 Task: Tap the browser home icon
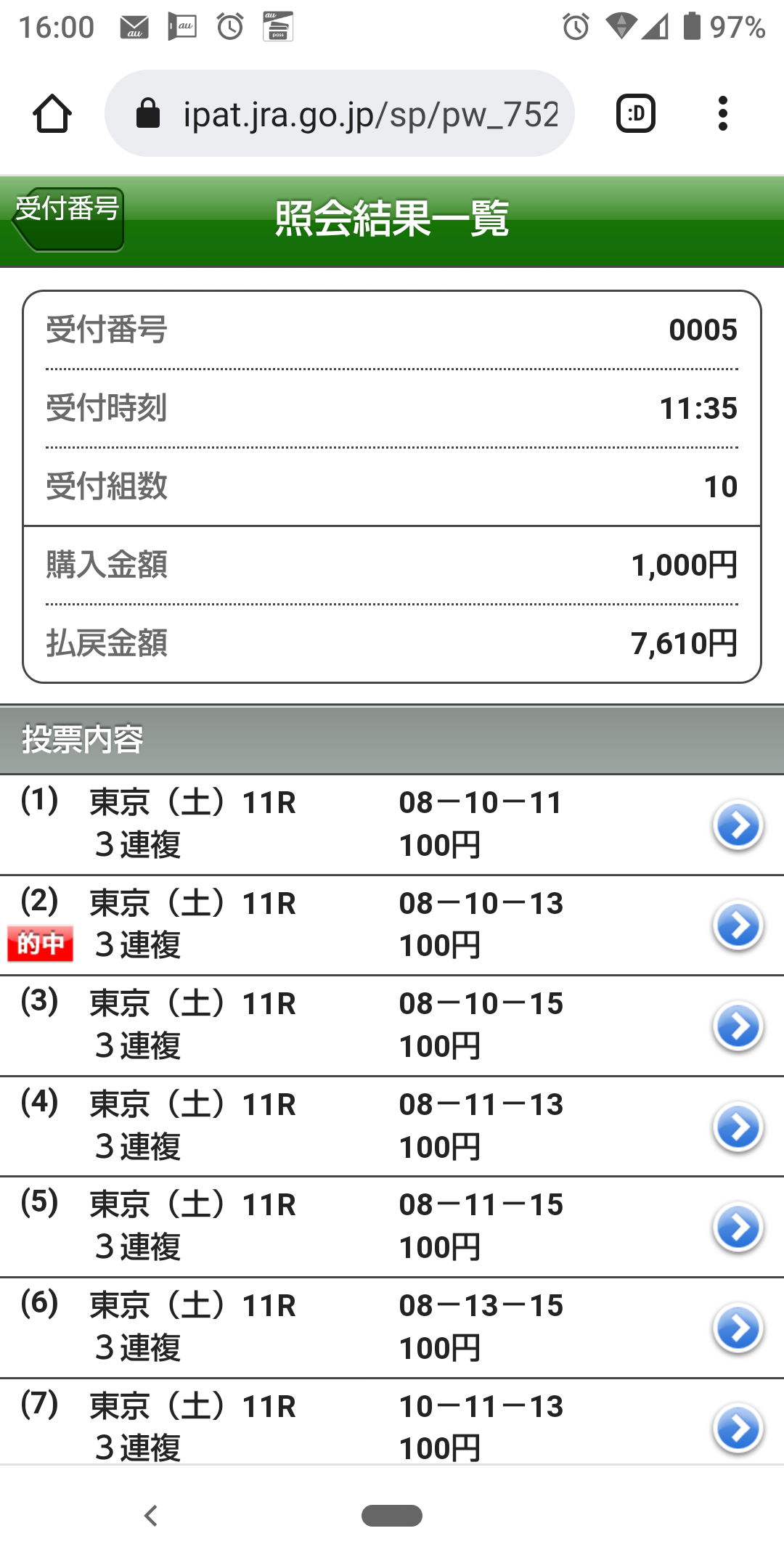(x=52, y=114)
